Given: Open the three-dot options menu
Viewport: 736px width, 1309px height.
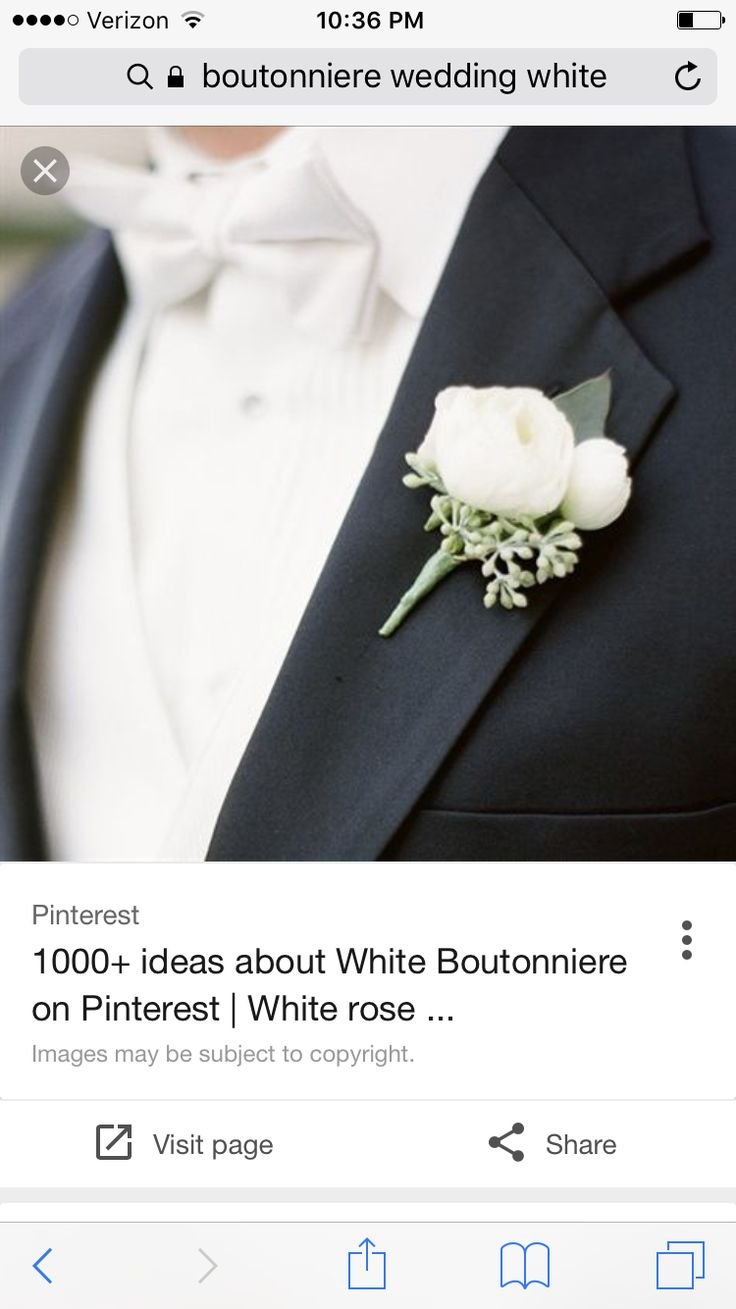Looking at the screenshot, I should click(x=686, y=940).
